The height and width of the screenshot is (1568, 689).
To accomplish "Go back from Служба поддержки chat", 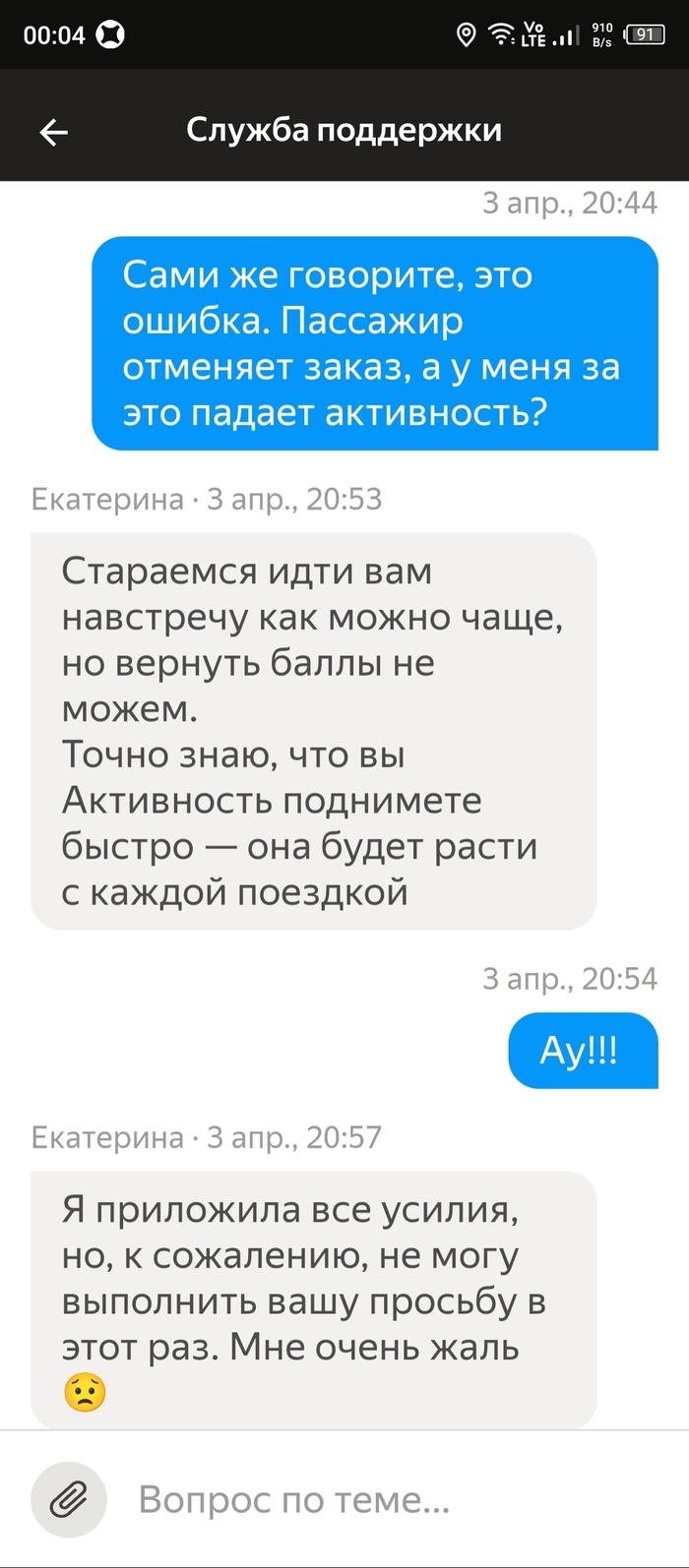I will click(53, 132).
